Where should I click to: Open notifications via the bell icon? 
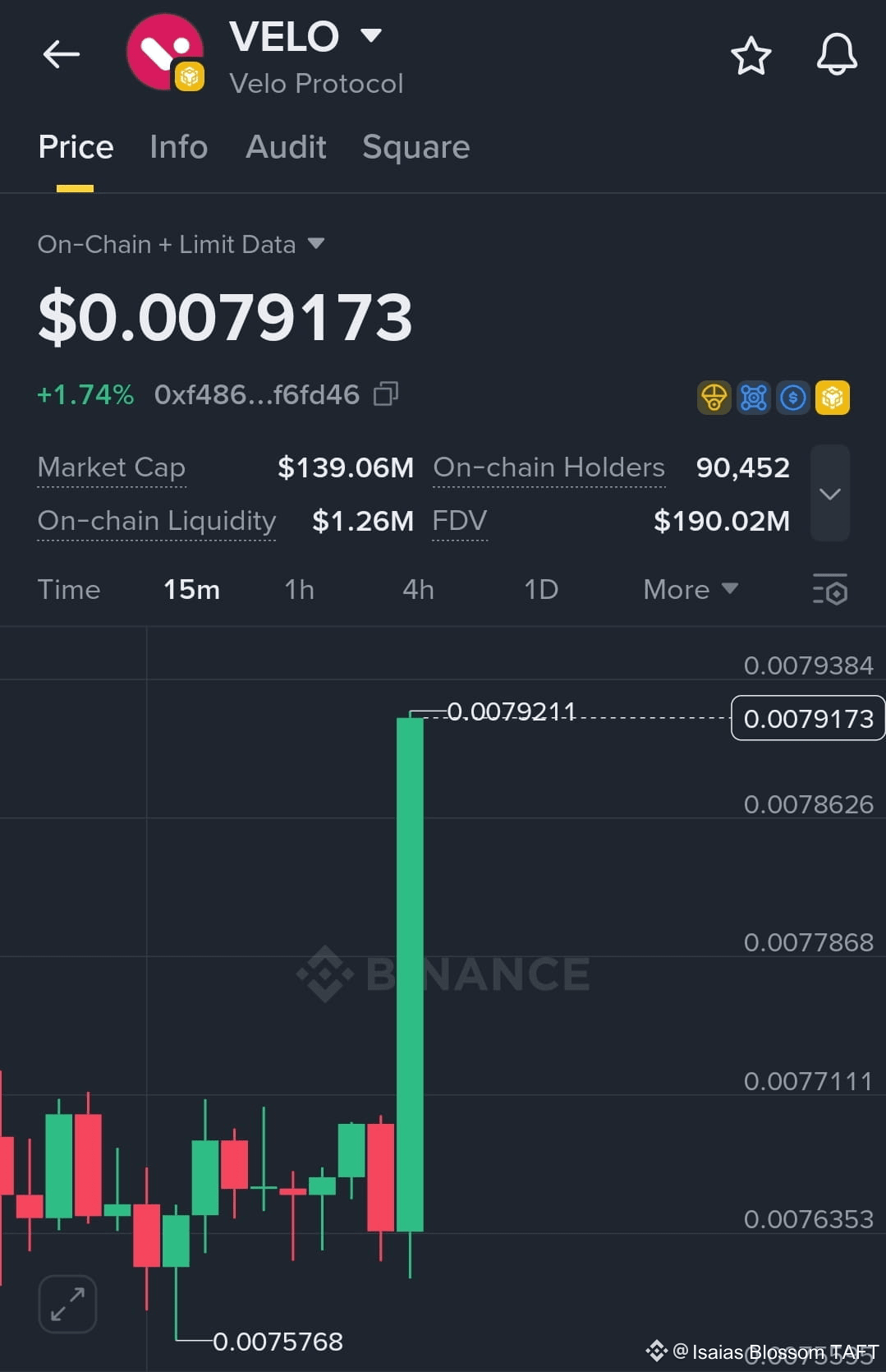836,55
